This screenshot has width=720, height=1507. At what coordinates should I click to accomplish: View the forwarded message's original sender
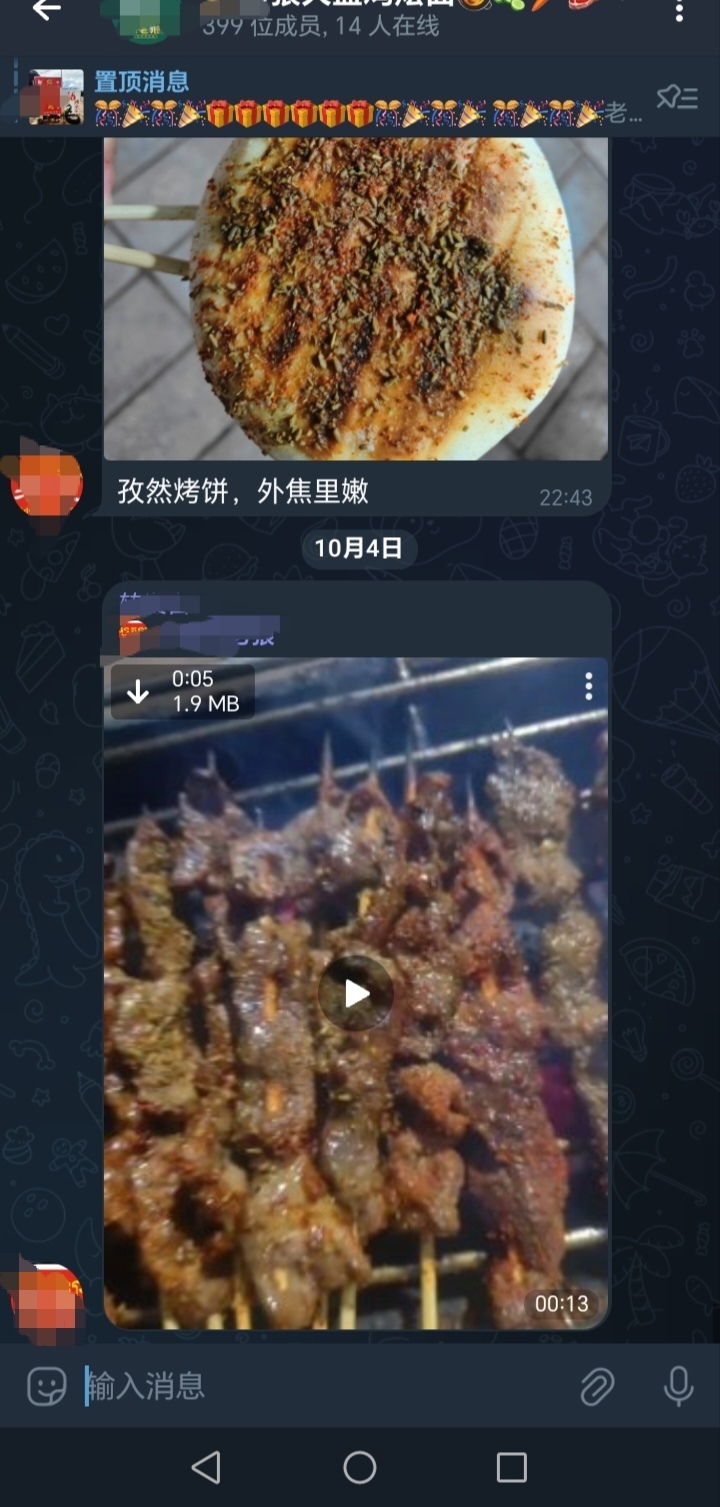(200, 620)
